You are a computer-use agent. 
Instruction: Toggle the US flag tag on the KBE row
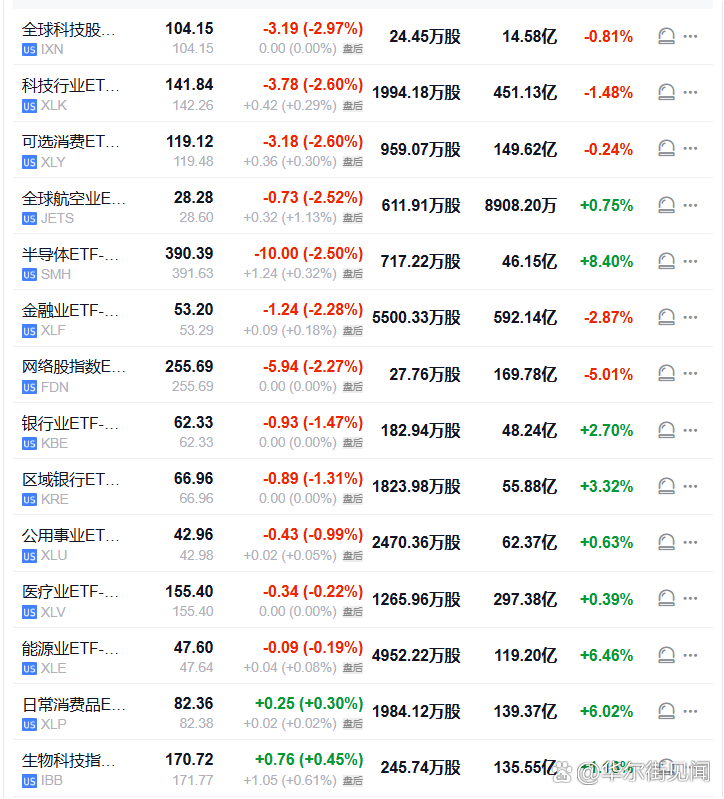pos(29,443)
